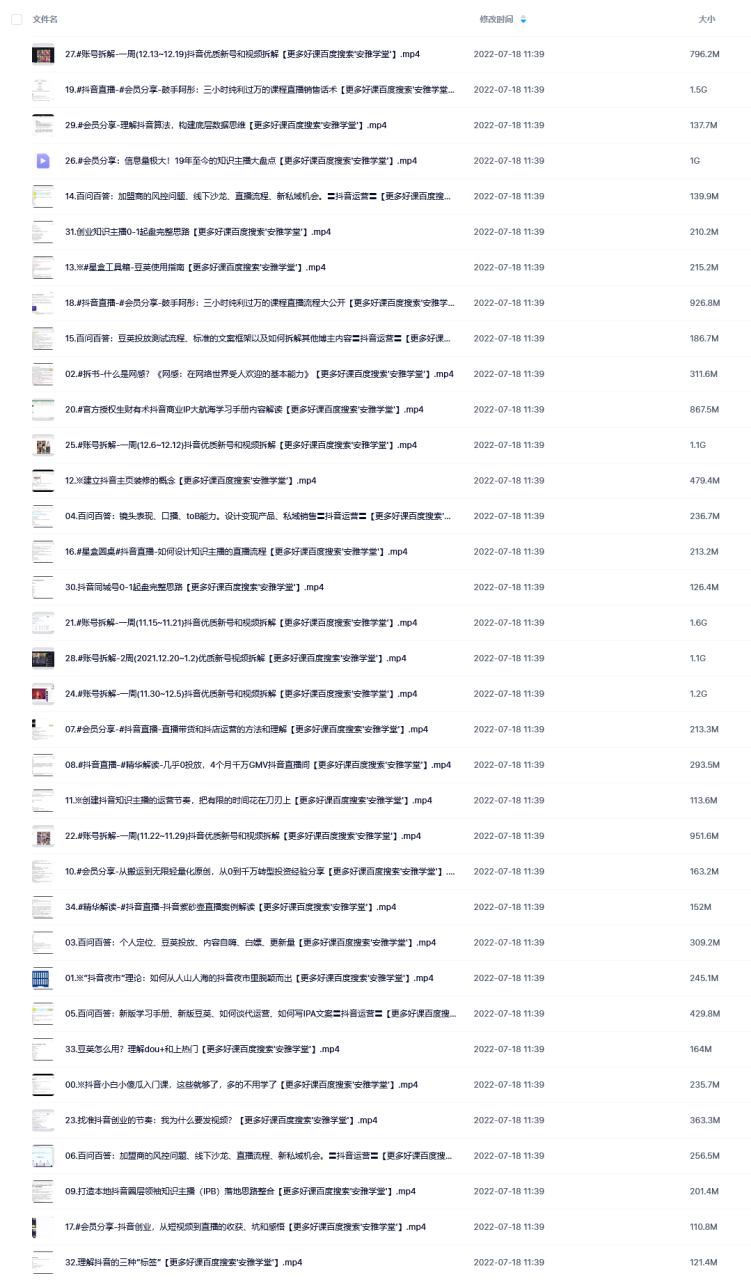Open 31.创业知识主播0-1起盘完整思路
Image resolution: width=751 pixels, height=1280 pixels.
(197, 232)
